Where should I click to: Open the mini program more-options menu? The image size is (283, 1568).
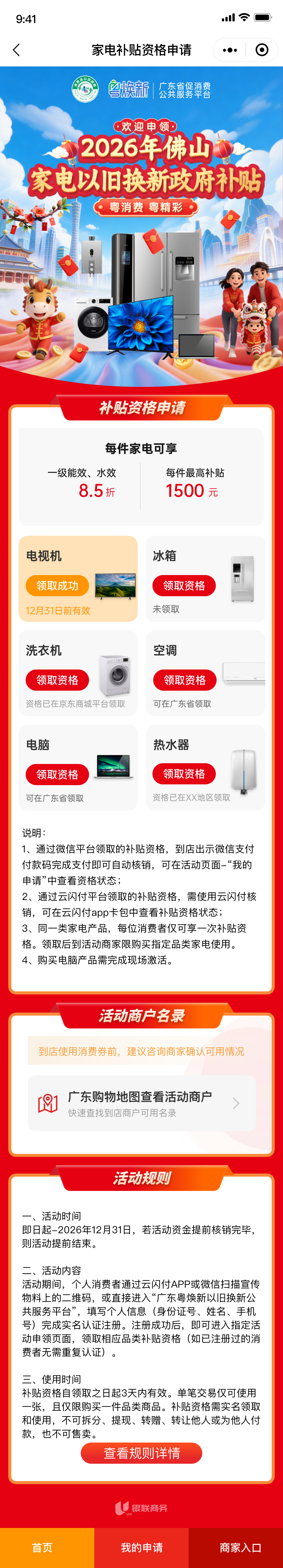230,50
